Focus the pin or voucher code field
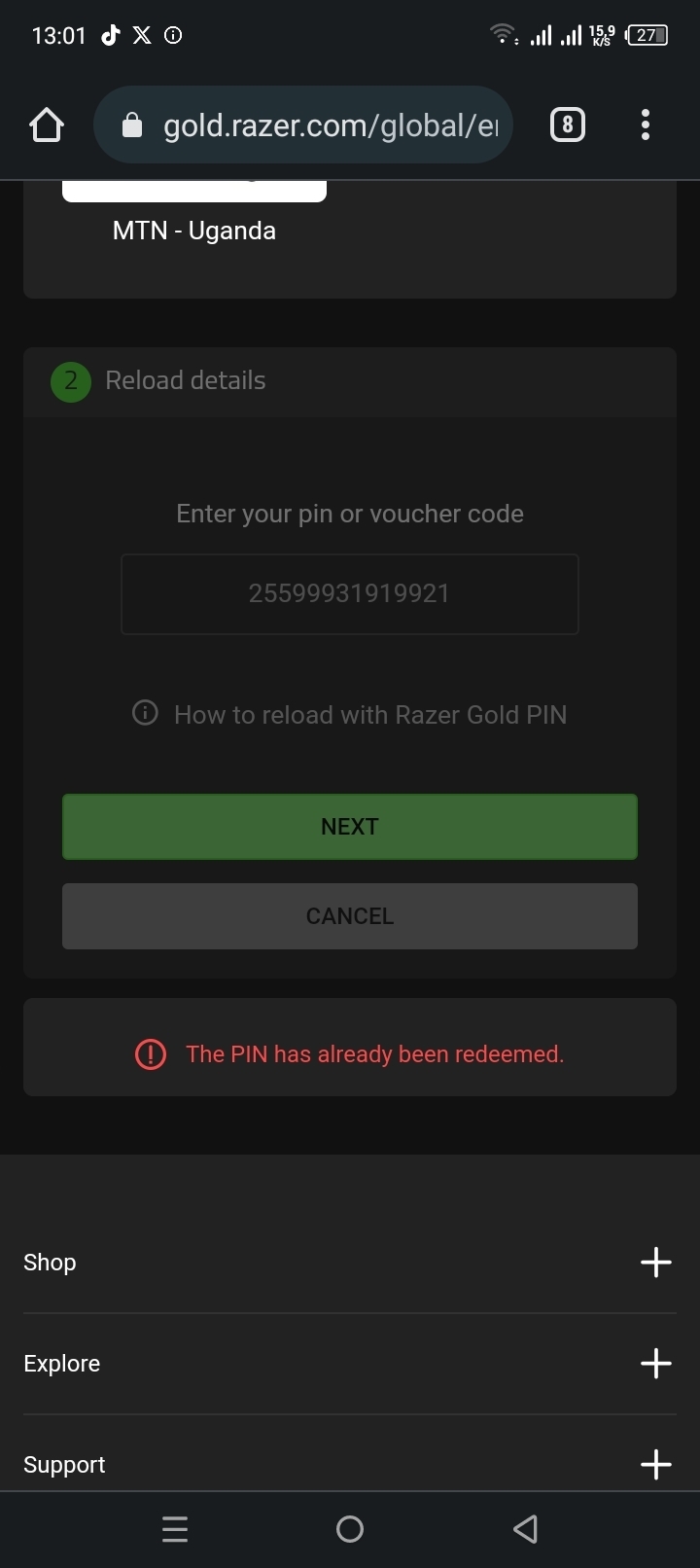 coord(350,593)
